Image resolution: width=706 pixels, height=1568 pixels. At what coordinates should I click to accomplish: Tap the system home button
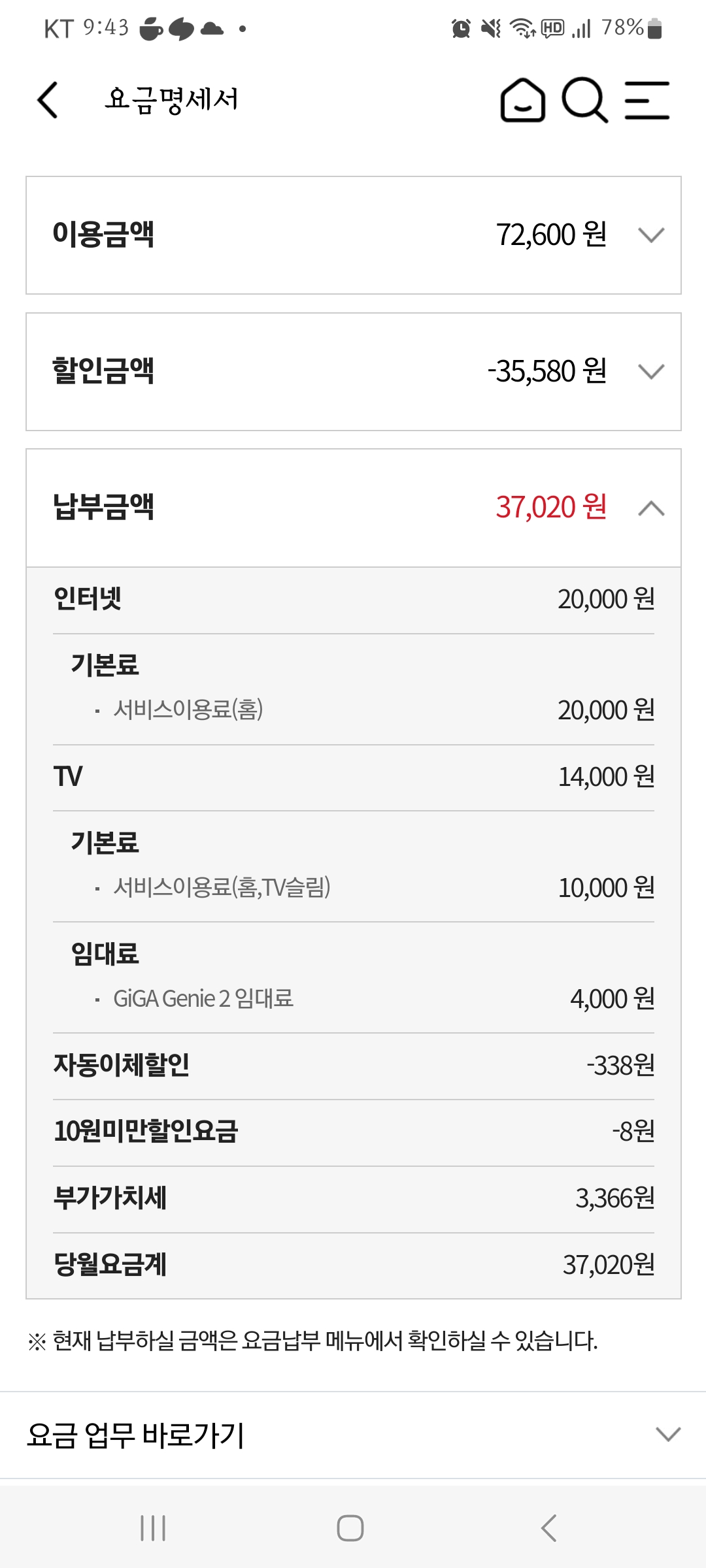pyautogui.click(x=350, y=1528)
